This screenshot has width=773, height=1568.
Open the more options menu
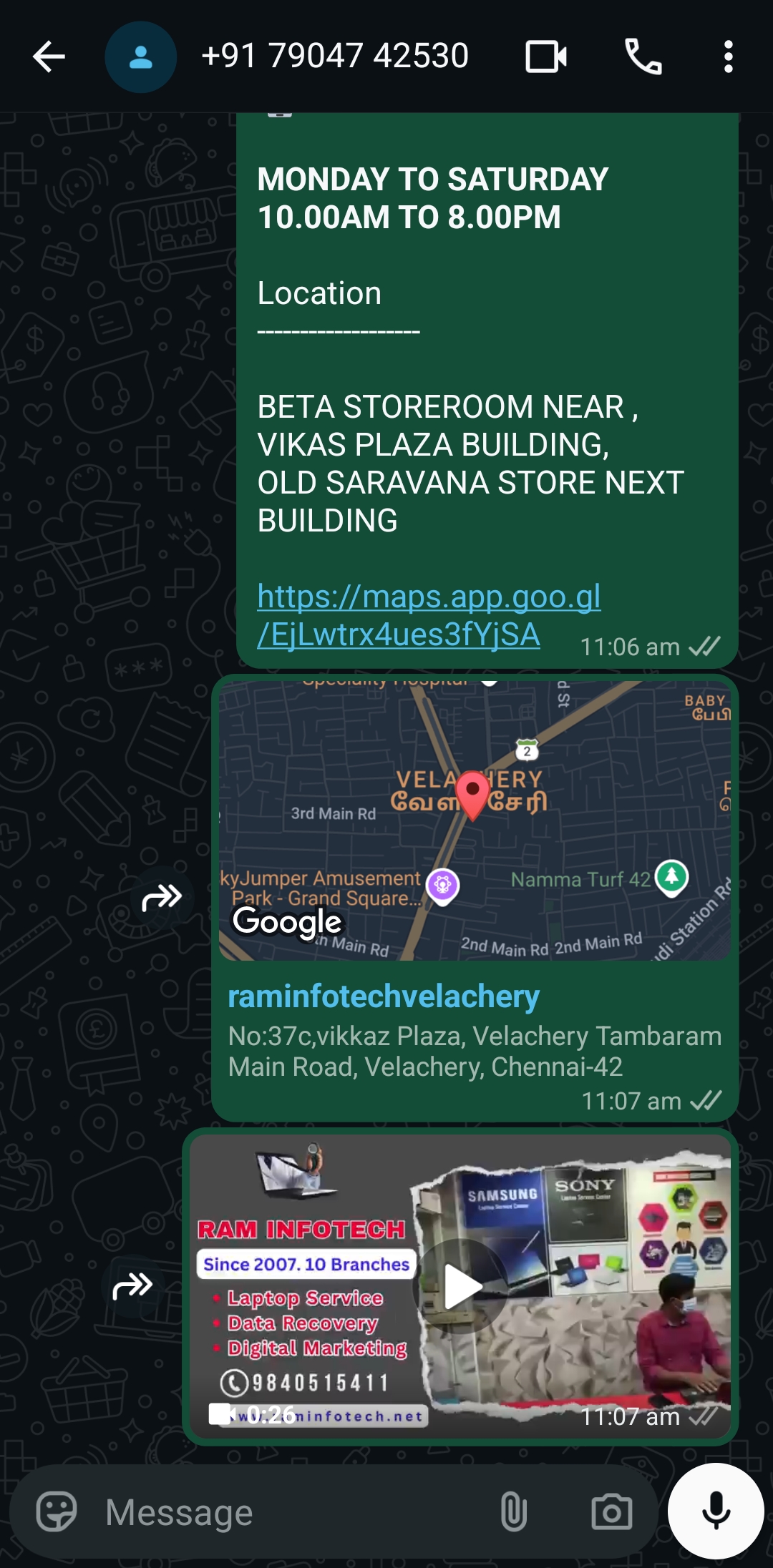728,57
